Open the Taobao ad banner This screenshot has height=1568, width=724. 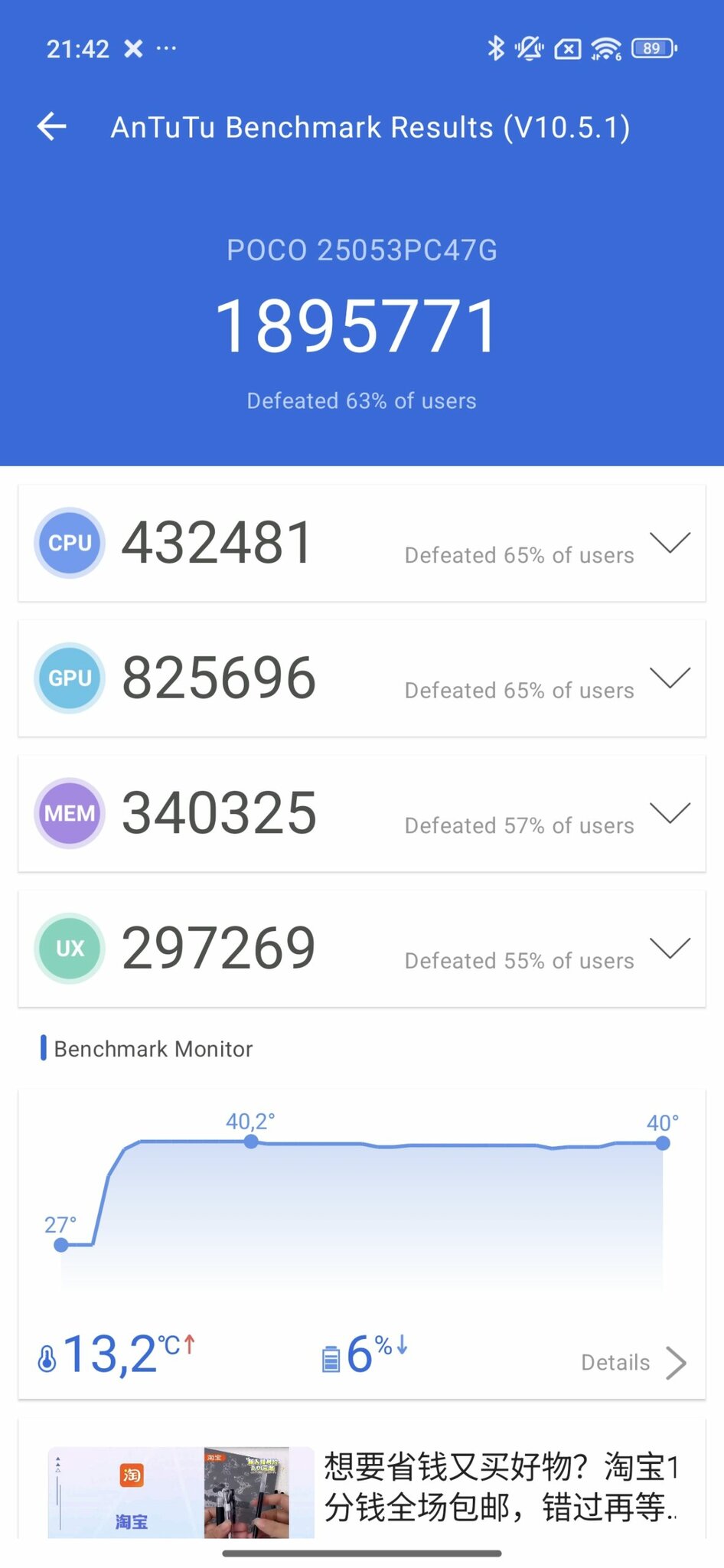(361, 1489)
